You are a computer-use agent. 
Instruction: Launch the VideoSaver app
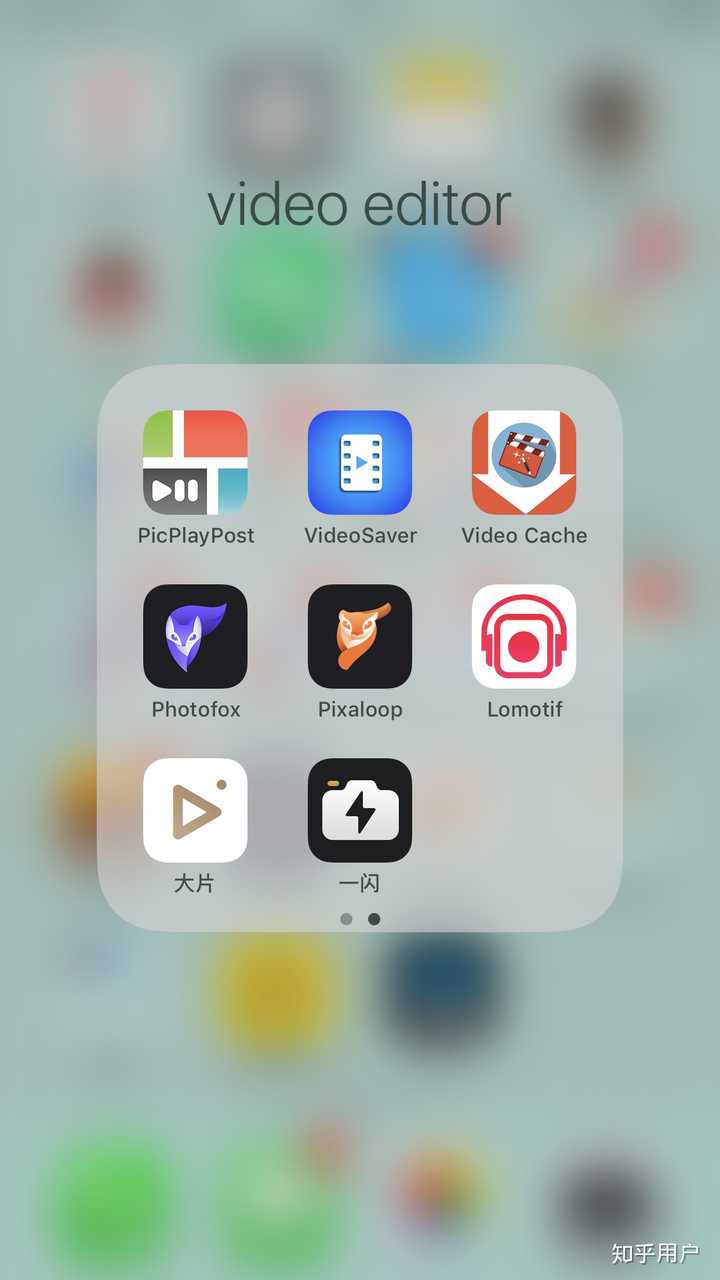tap(359, 462)
